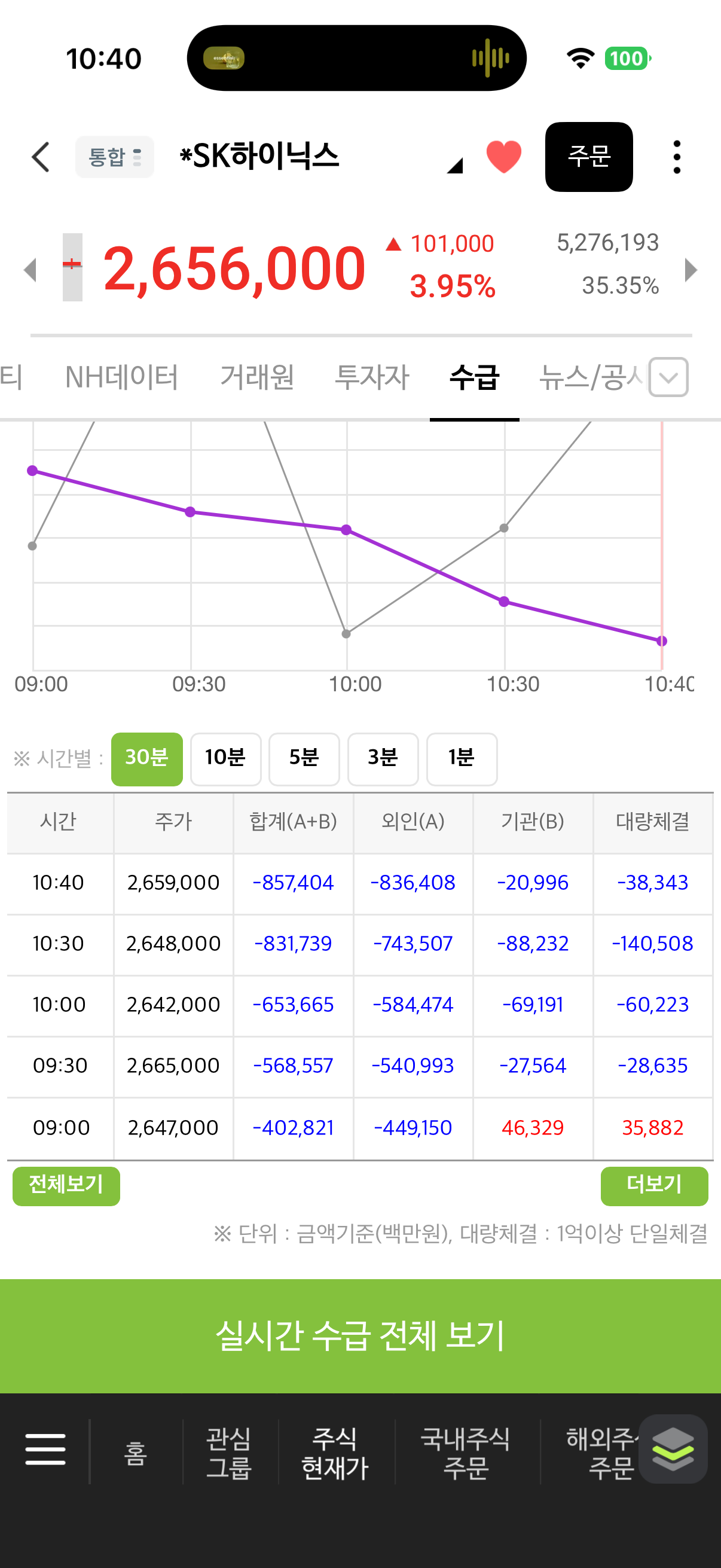Open 국내주식 주문 in bottom bar
721x1568 pixels.
pos(466,1453)
